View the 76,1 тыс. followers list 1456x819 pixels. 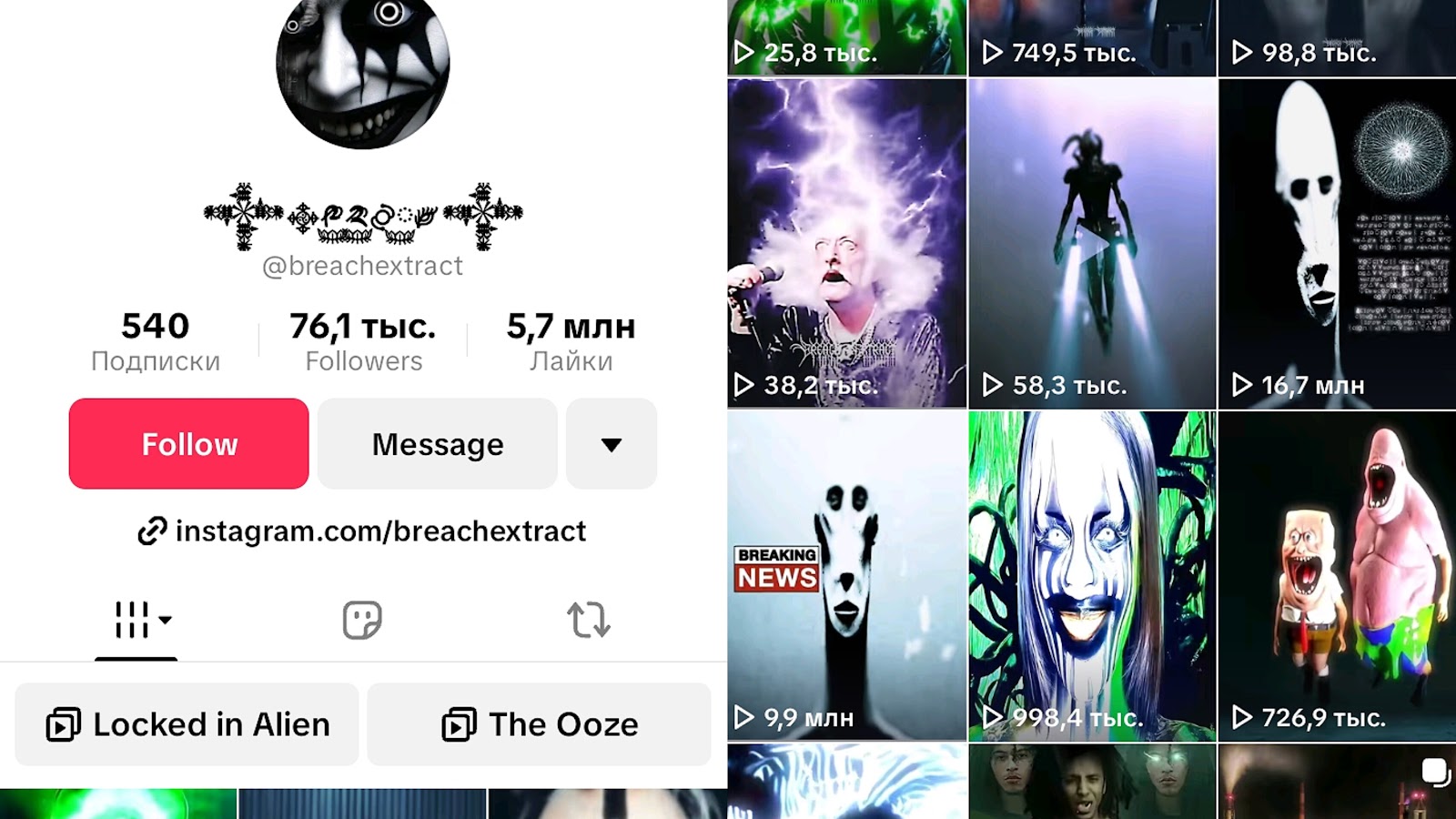363,341
